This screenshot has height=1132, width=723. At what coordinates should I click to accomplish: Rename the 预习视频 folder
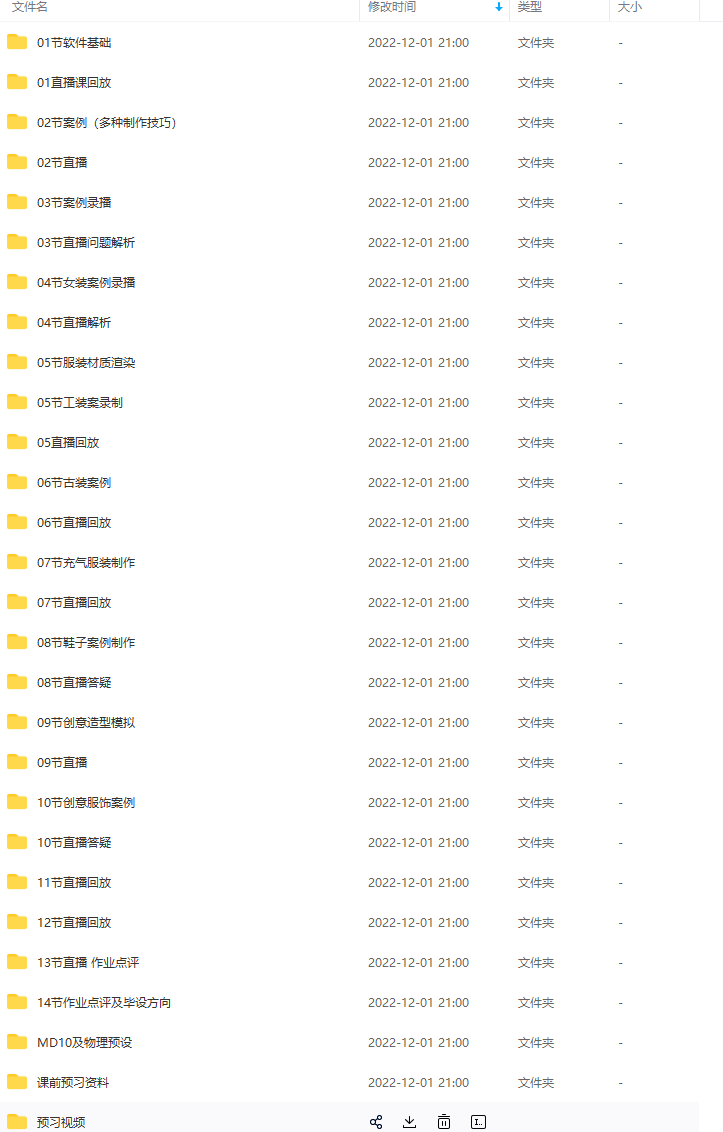coord(478,1122)
